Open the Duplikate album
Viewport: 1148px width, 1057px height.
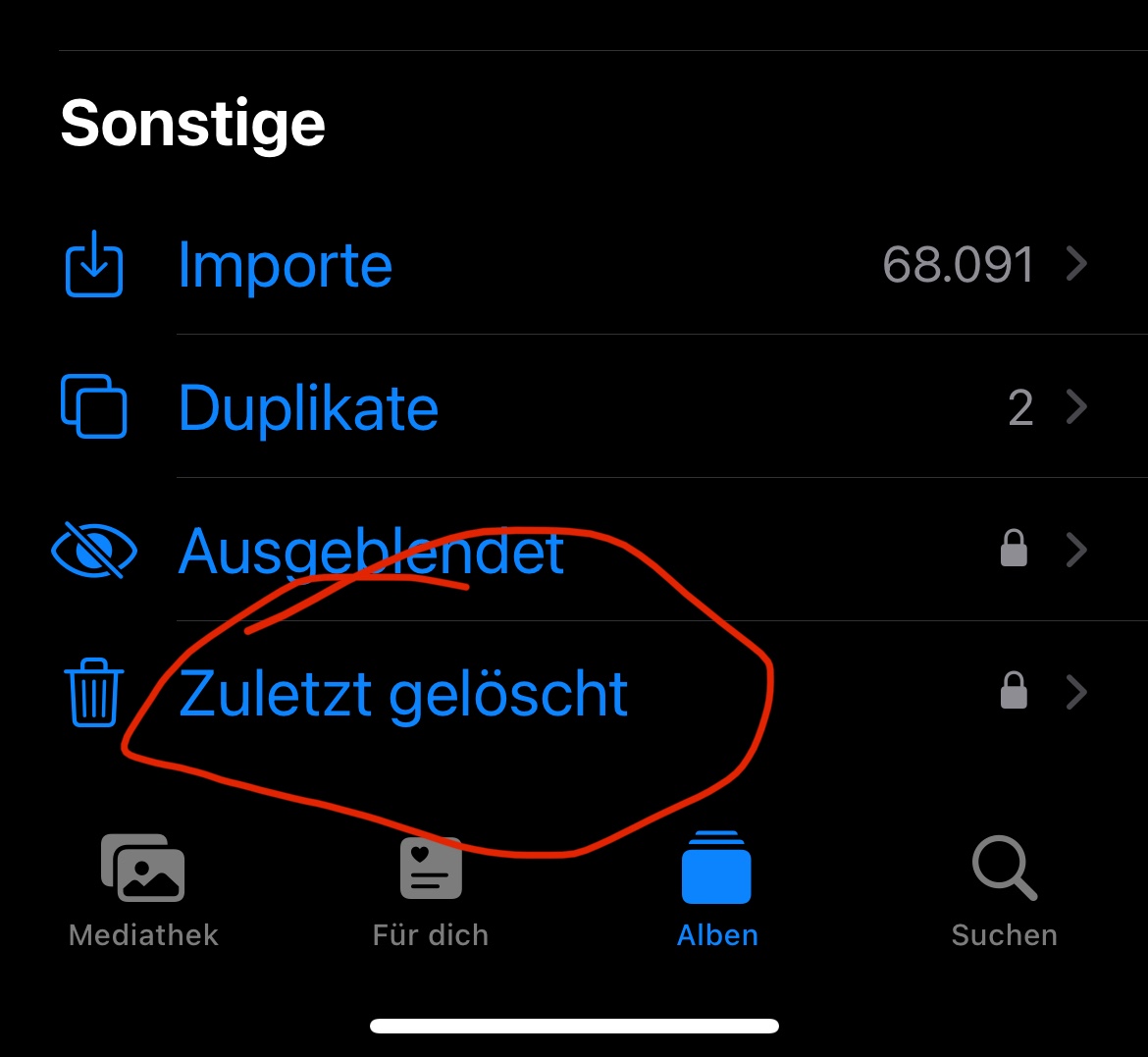(308, 408)
